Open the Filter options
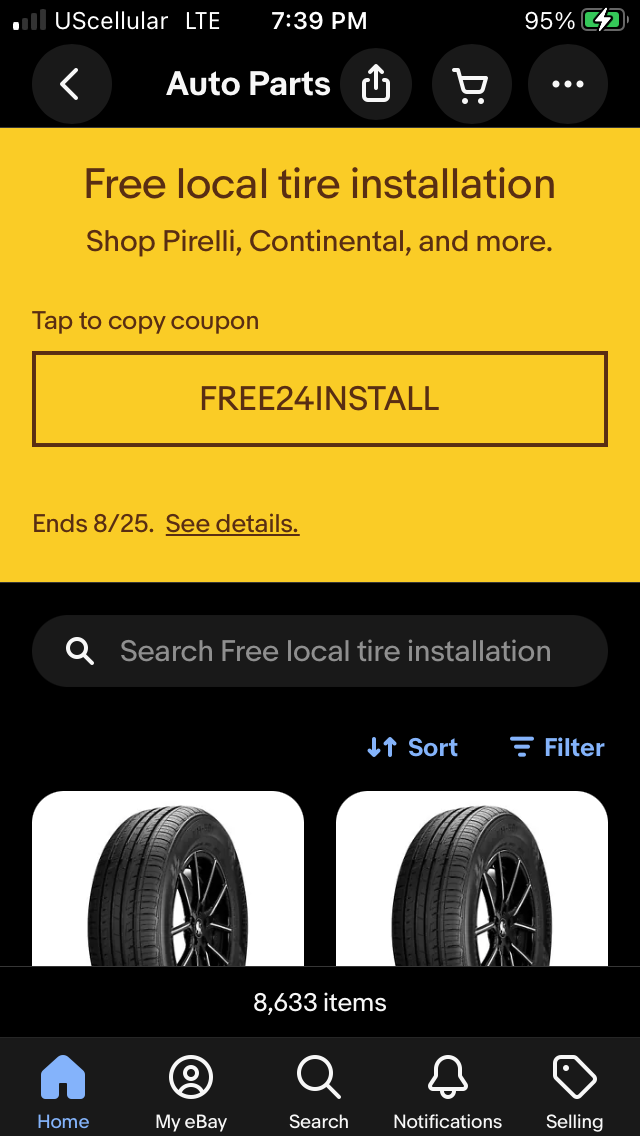The height and width of the screenshot is (1136, 640). [x=557, y=747]
